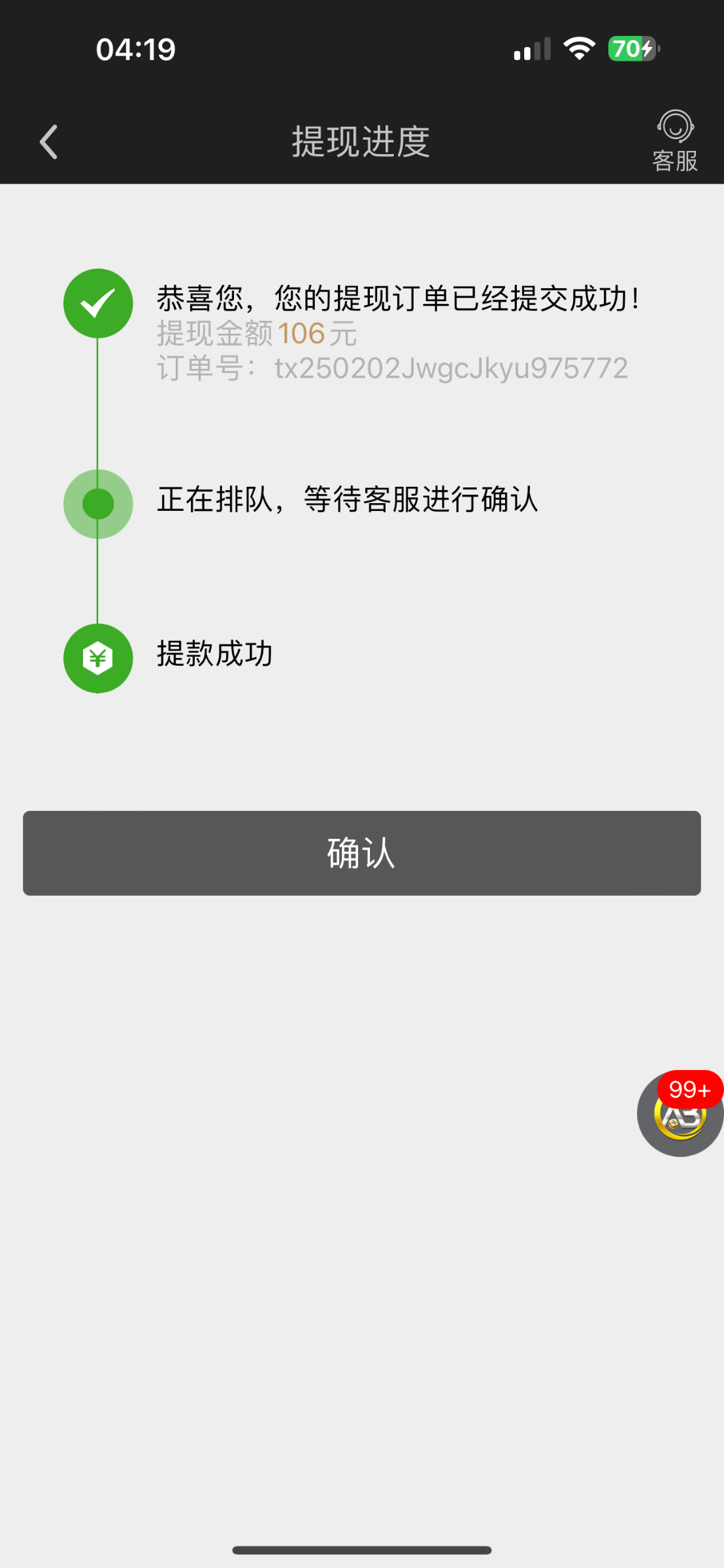Open 客服 customer service

tap(675, 140)
